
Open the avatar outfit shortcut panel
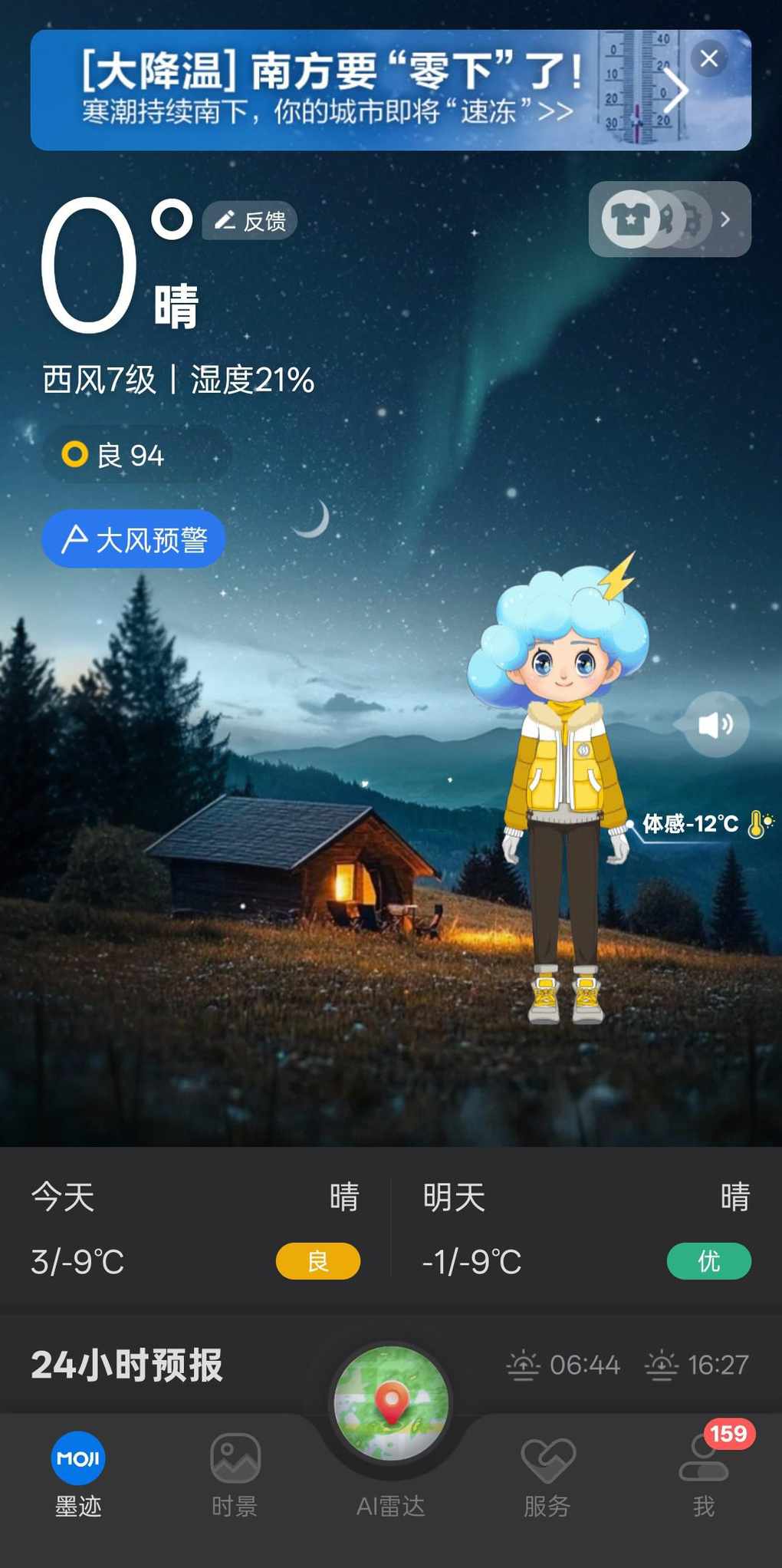(669, 219)
